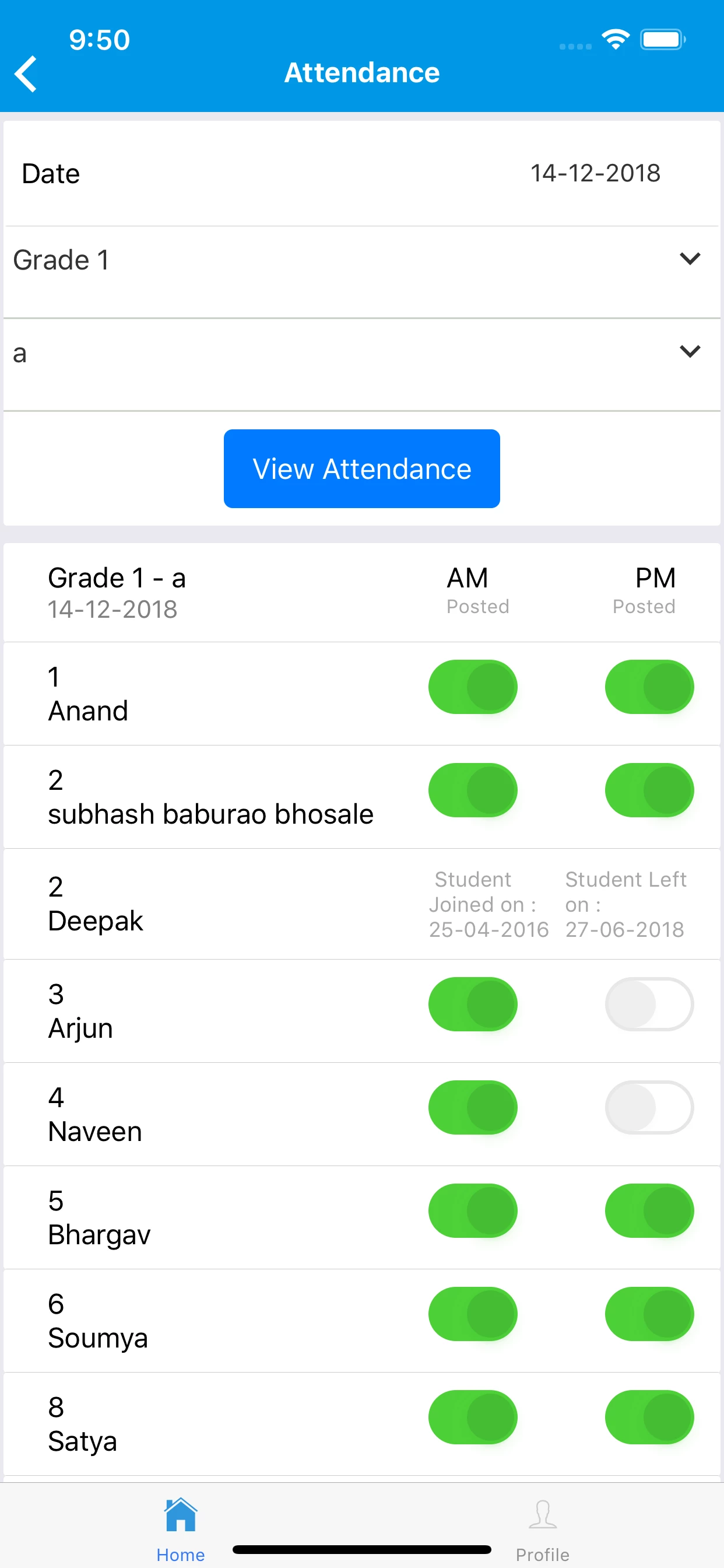The width and height of the screenshot is (724, 1568).
Task: Toggle Soumya's AM attendance
Action: [473, 1314]
